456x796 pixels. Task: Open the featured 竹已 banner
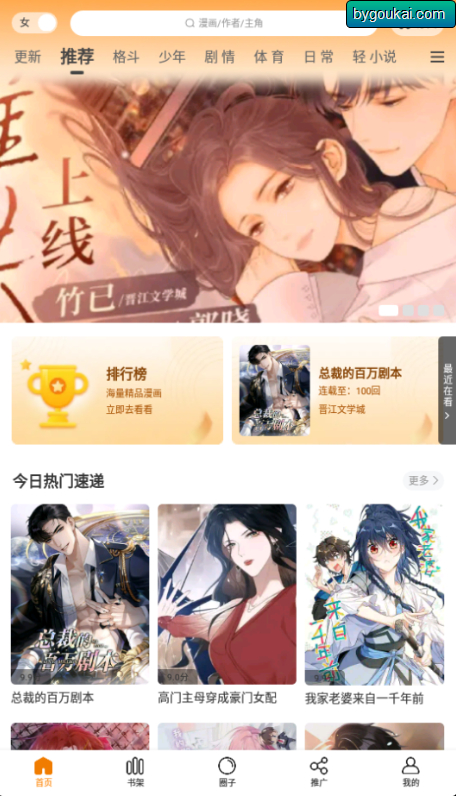click(228, 198)
